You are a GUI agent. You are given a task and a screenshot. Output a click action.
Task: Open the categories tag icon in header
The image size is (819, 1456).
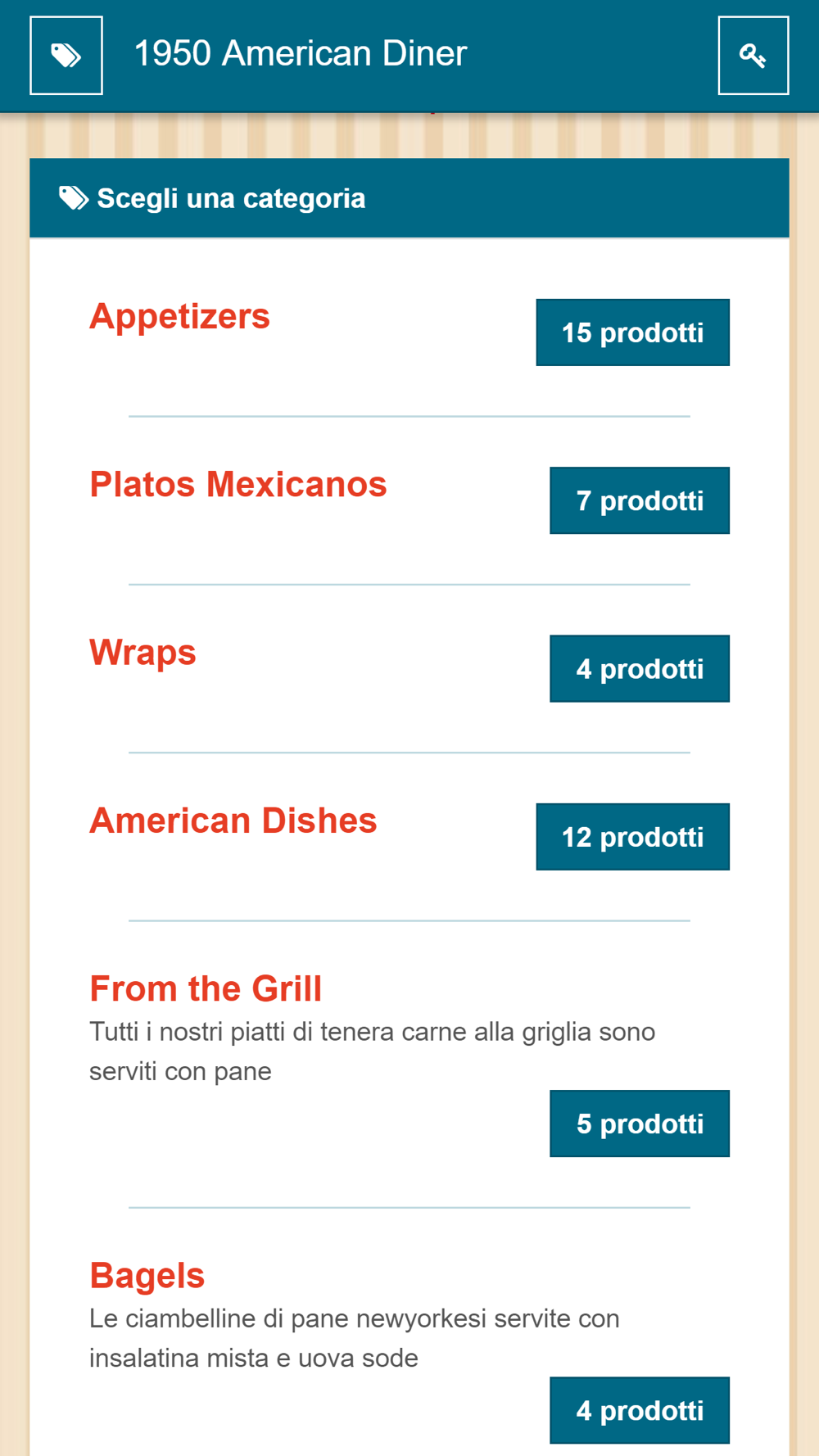[66, 56]
